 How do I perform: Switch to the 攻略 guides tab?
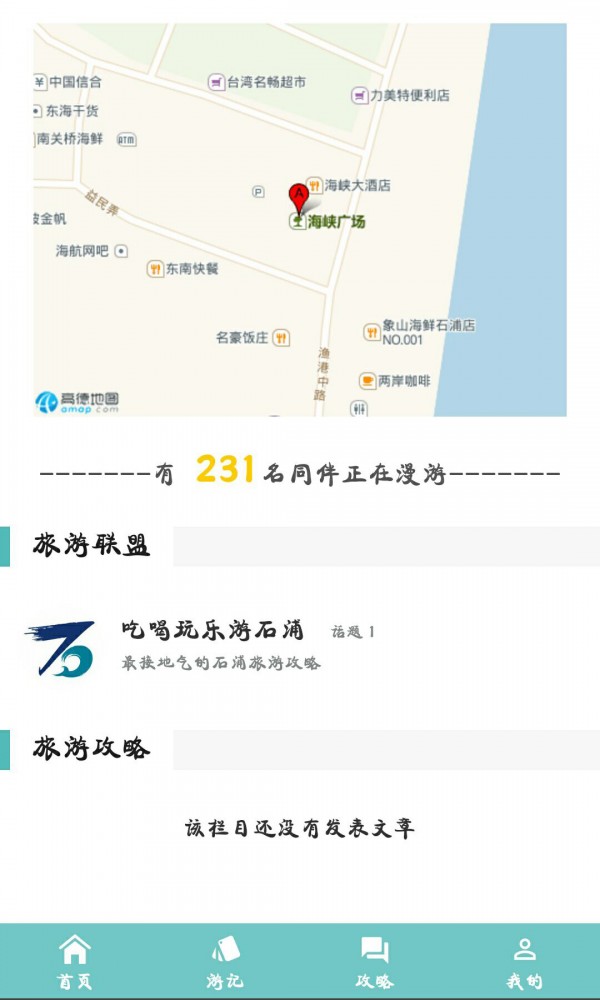(374, 961)
